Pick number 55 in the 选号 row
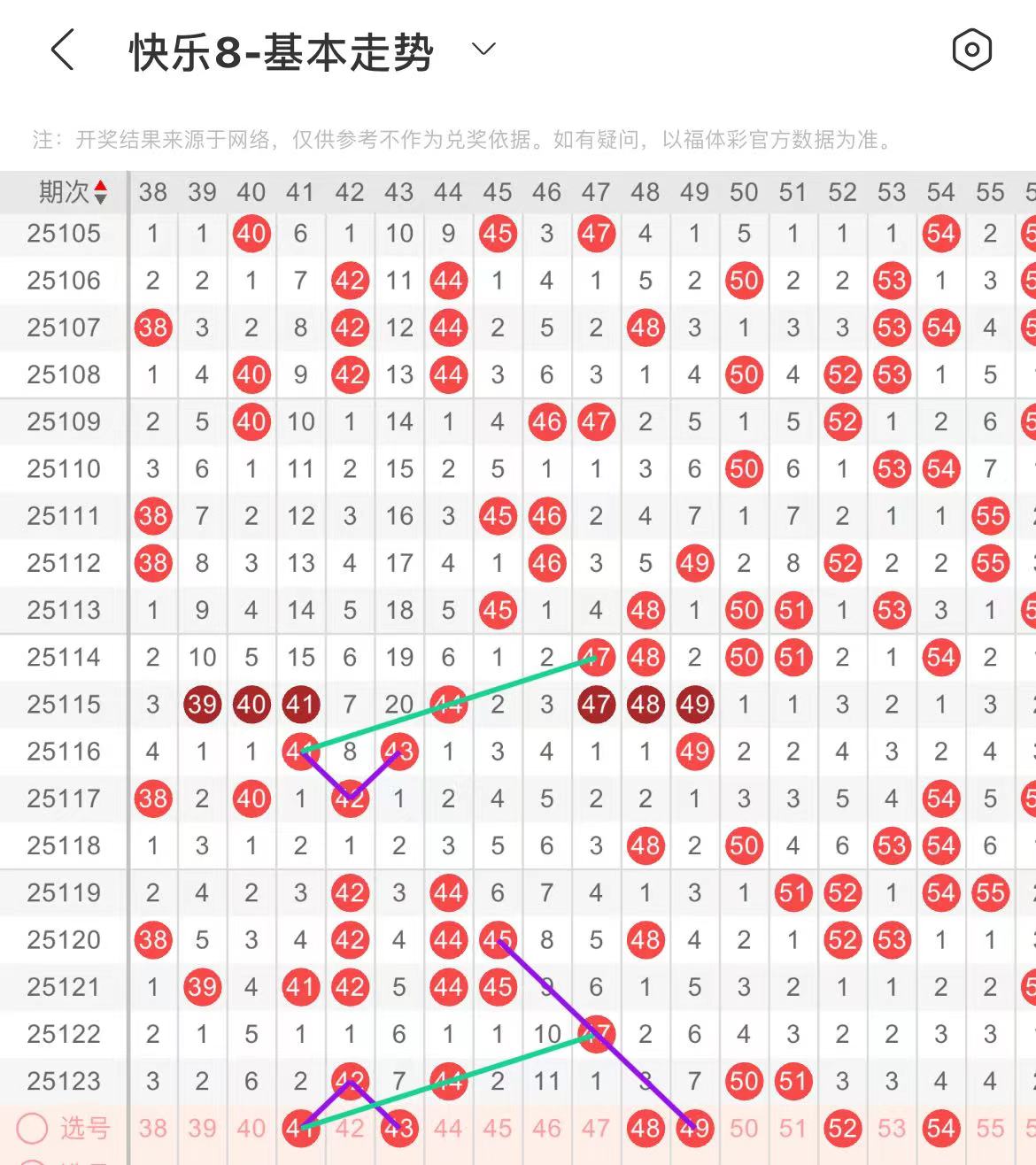 tap(990, 1129)
